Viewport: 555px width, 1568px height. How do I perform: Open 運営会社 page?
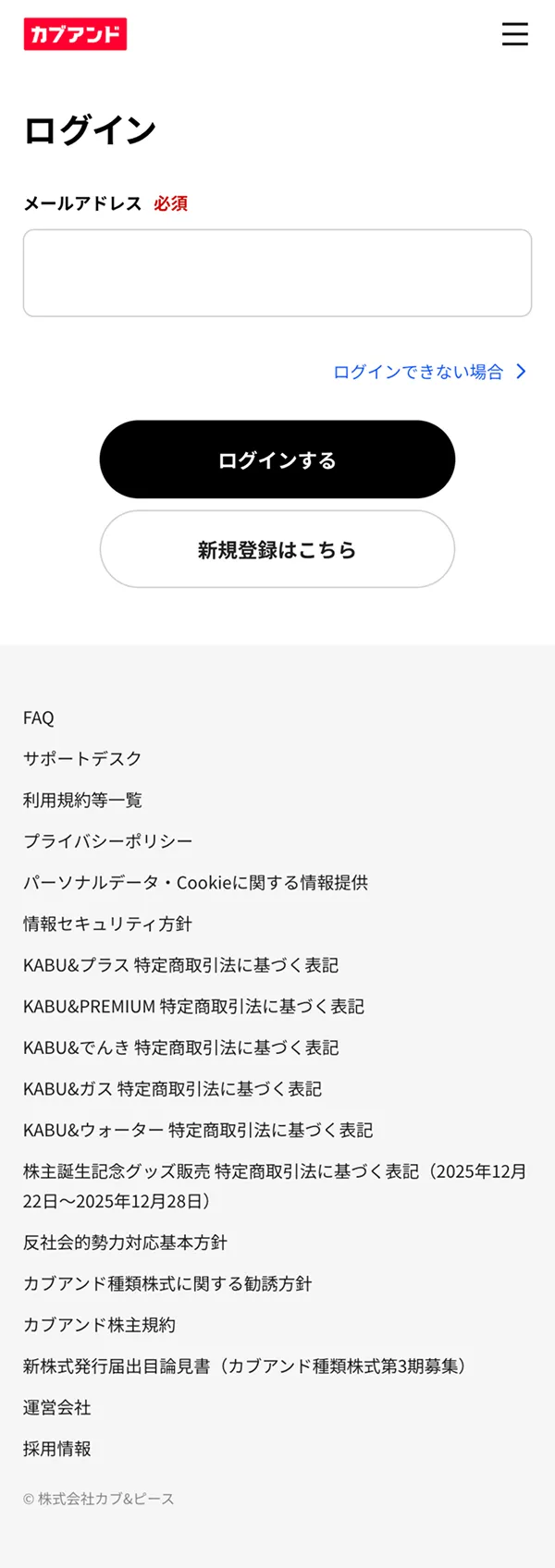pos(56,1407)
